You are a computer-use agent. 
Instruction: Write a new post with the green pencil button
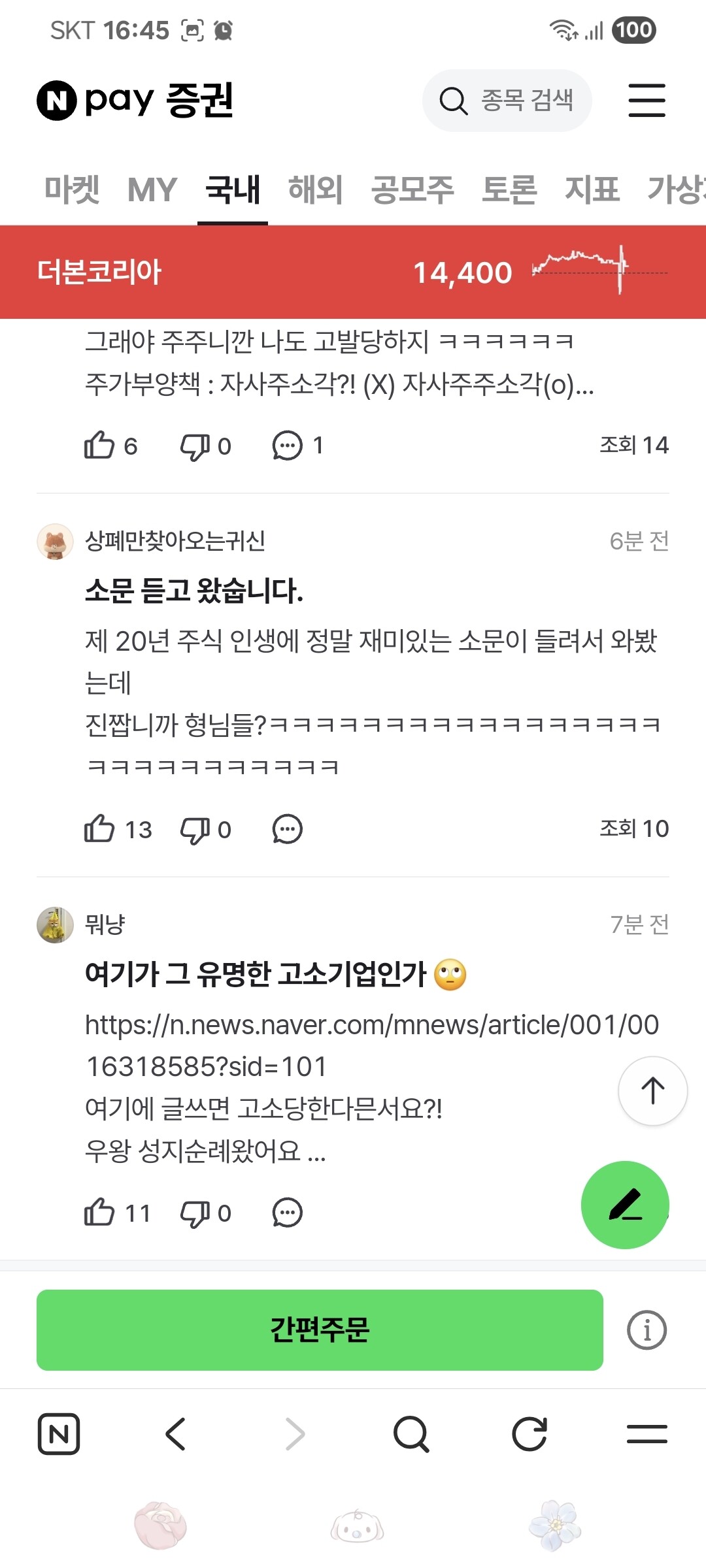[625, 1205]
